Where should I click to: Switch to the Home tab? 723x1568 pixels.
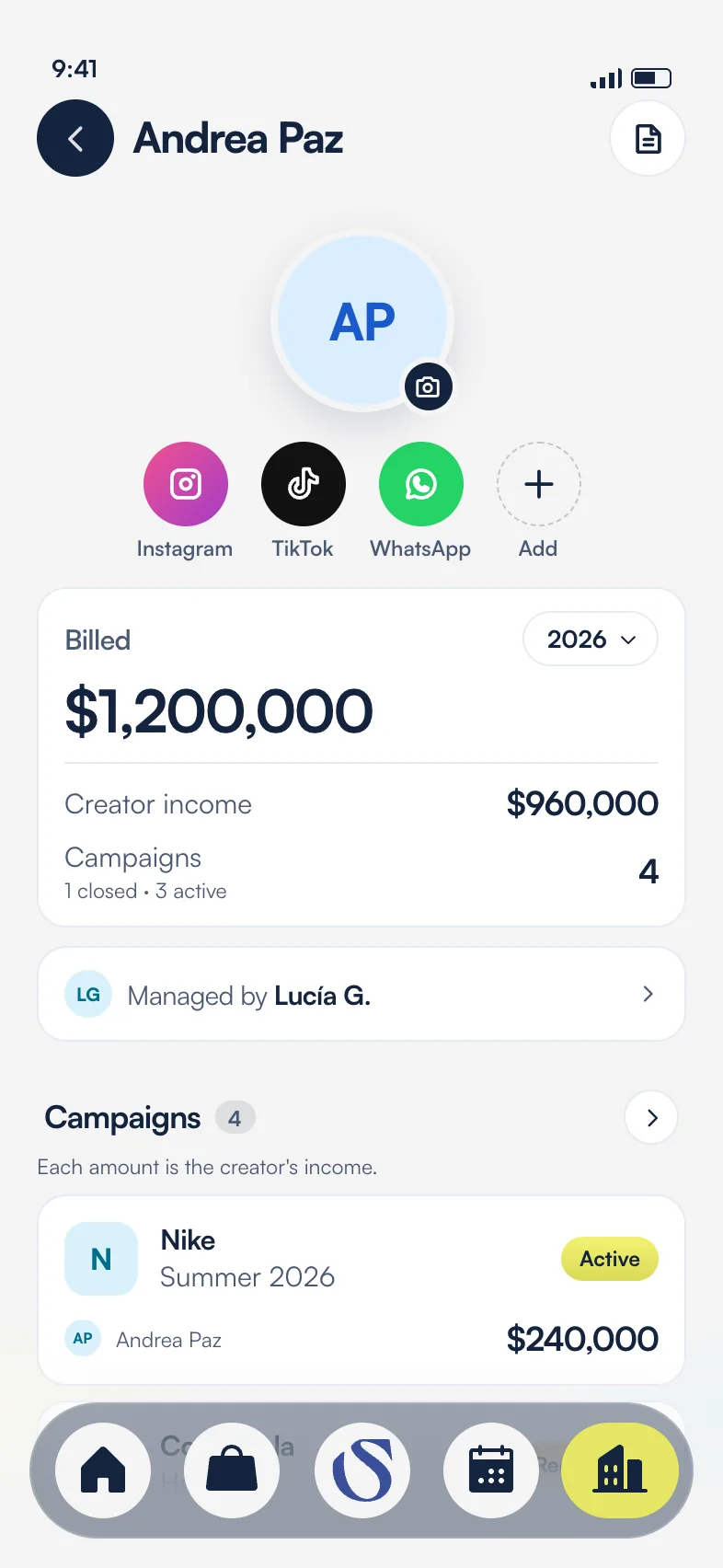coord(103,1470)
